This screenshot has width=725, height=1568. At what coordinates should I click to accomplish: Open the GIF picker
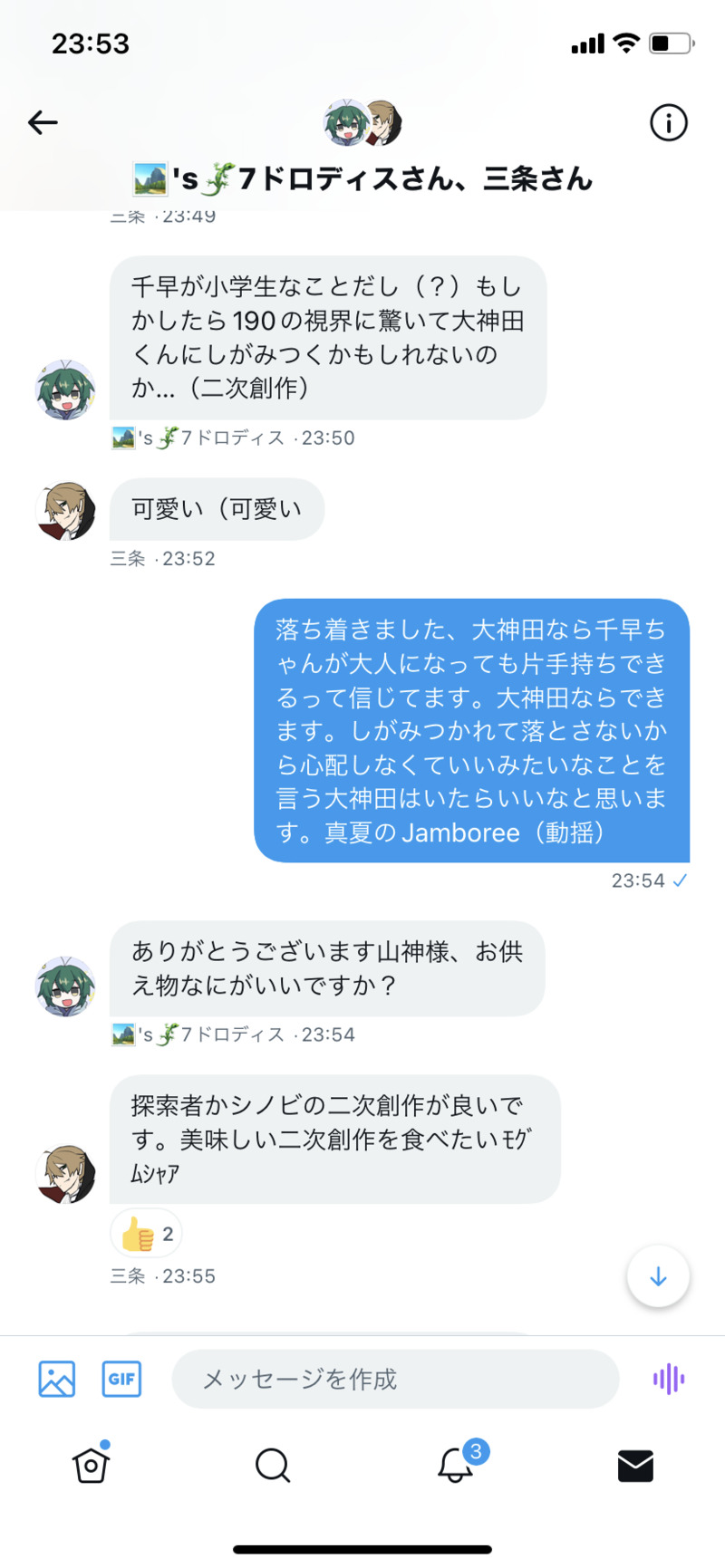(121, 1379)
